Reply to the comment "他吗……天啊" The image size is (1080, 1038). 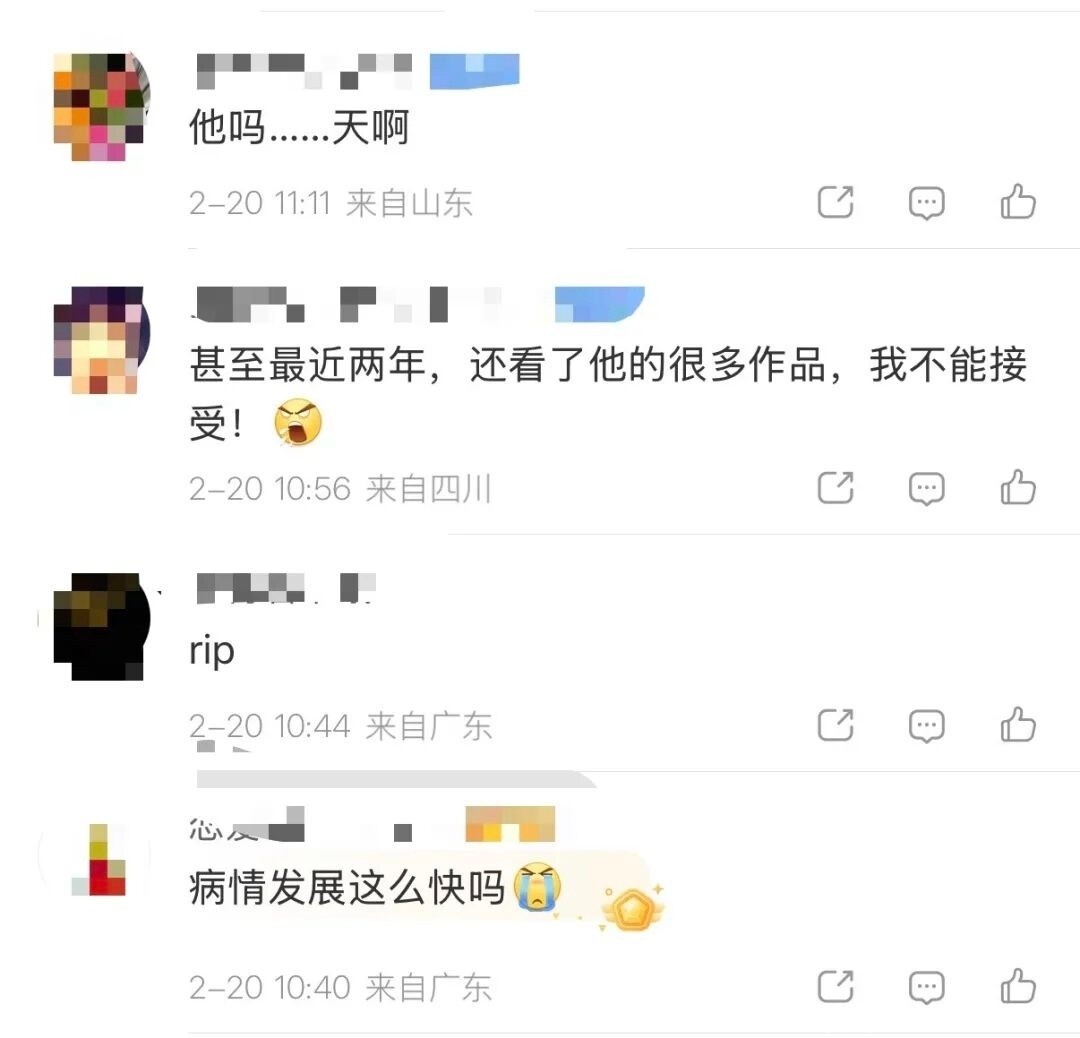pos(926,203)
